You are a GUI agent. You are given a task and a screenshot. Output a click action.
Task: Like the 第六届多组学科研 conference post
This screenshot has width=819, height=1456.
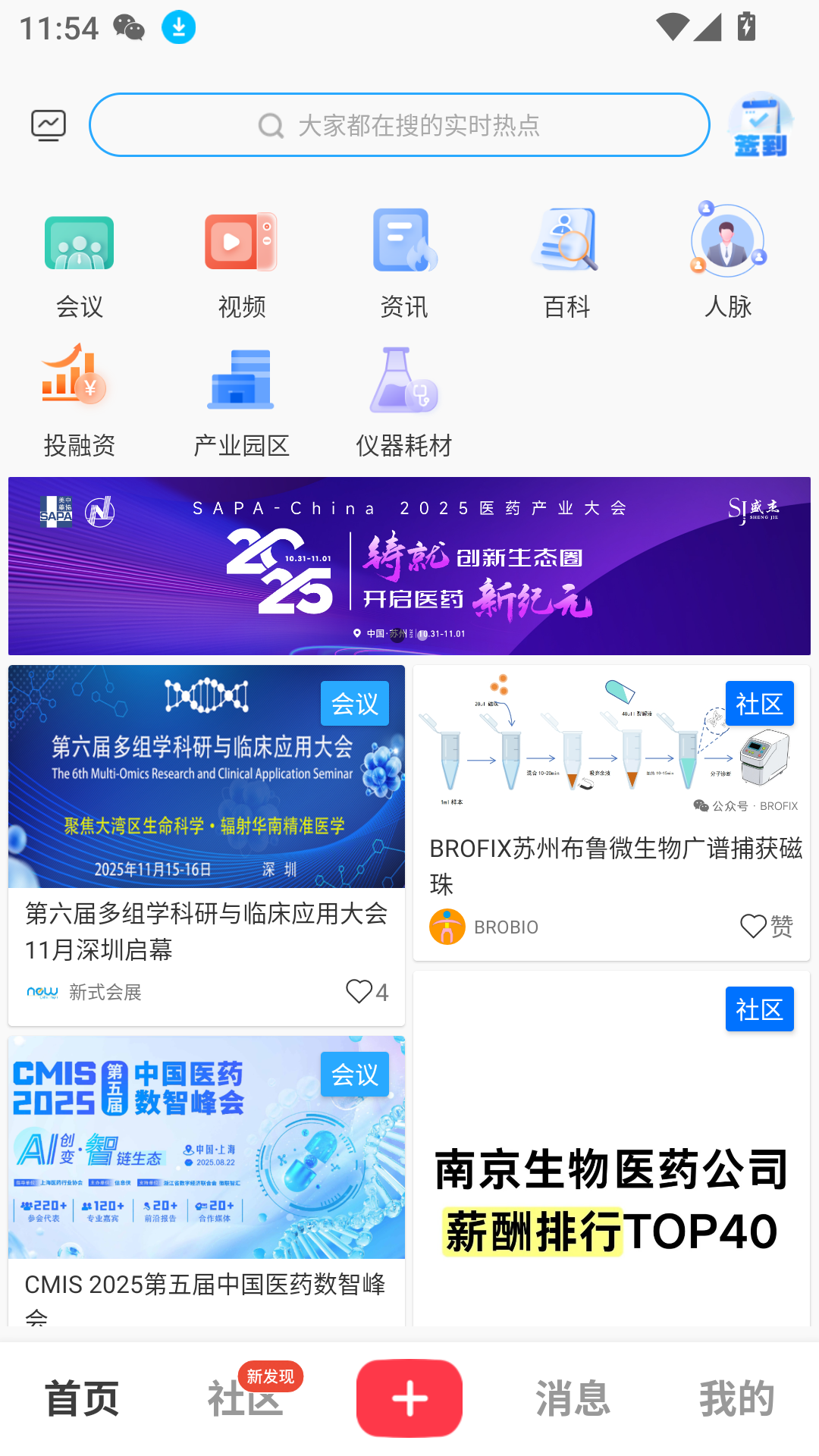click(359, 992)
